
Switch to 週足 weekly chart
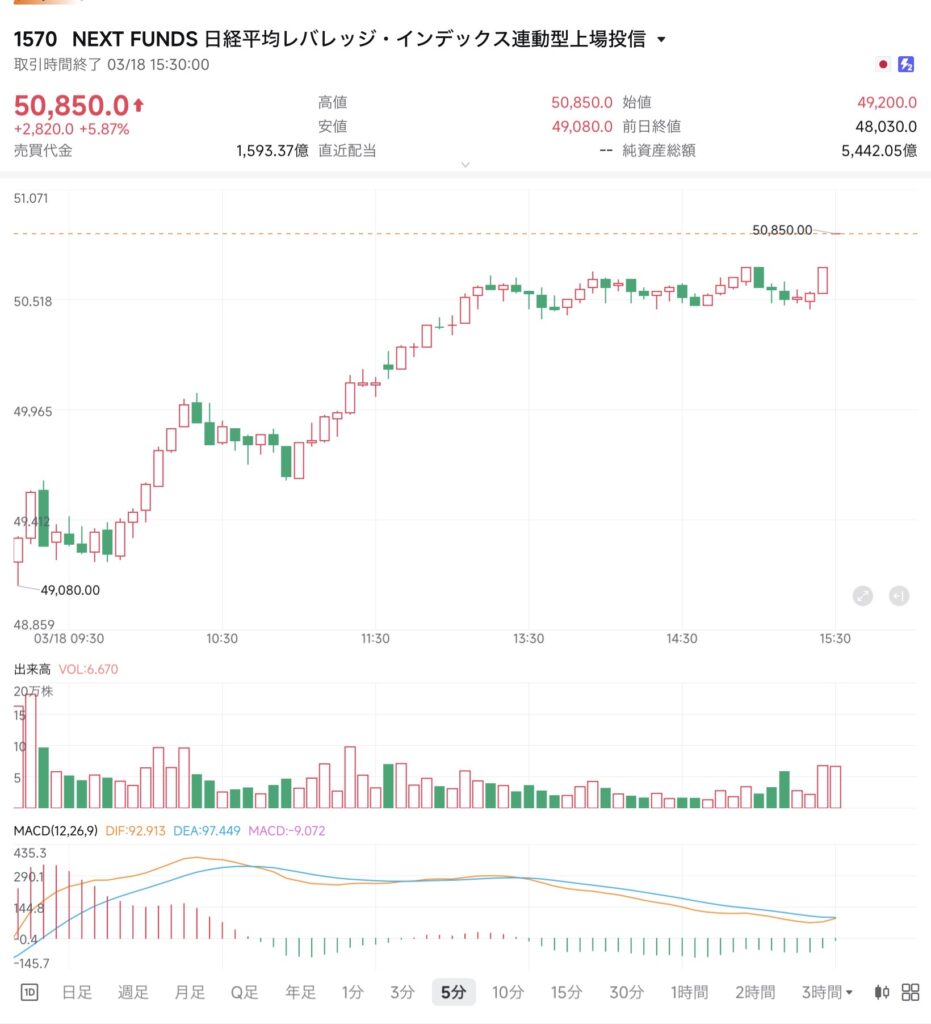tap(133, 992)
